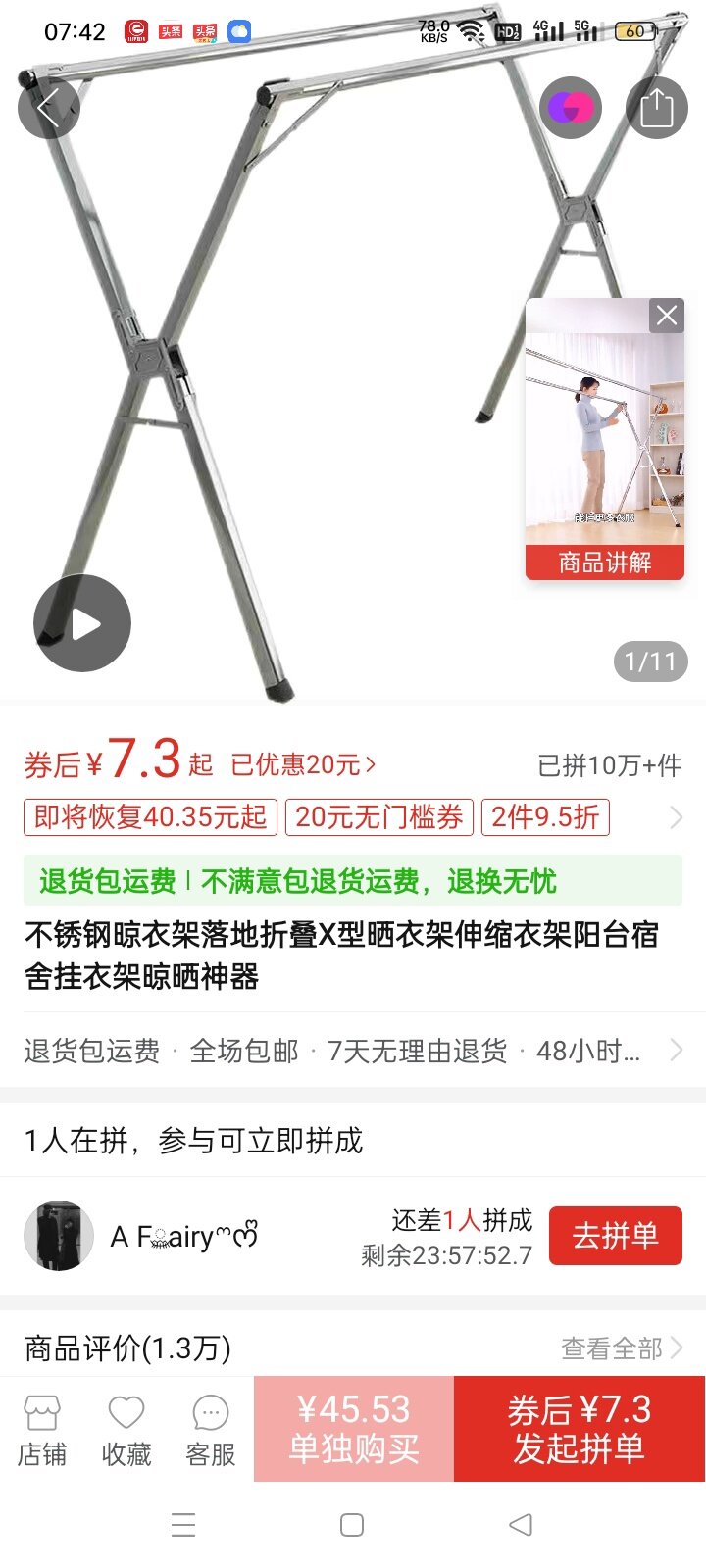
Task: Add item to favorites with 收藏
Action: [126, 1431]
